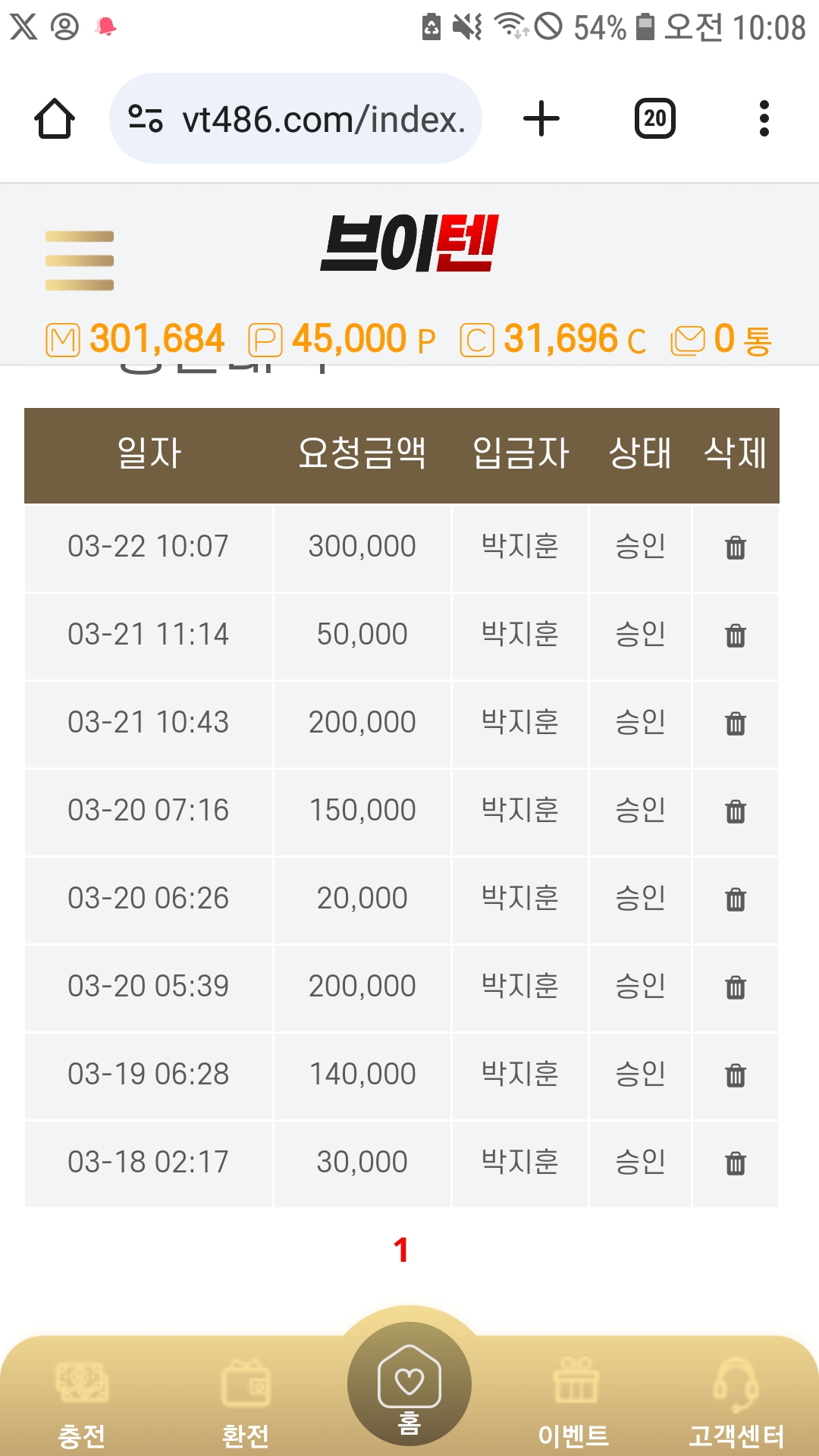Screen dimensions: 819x1456
Task: Go to the browser home page
Action: tap(55, 119)
